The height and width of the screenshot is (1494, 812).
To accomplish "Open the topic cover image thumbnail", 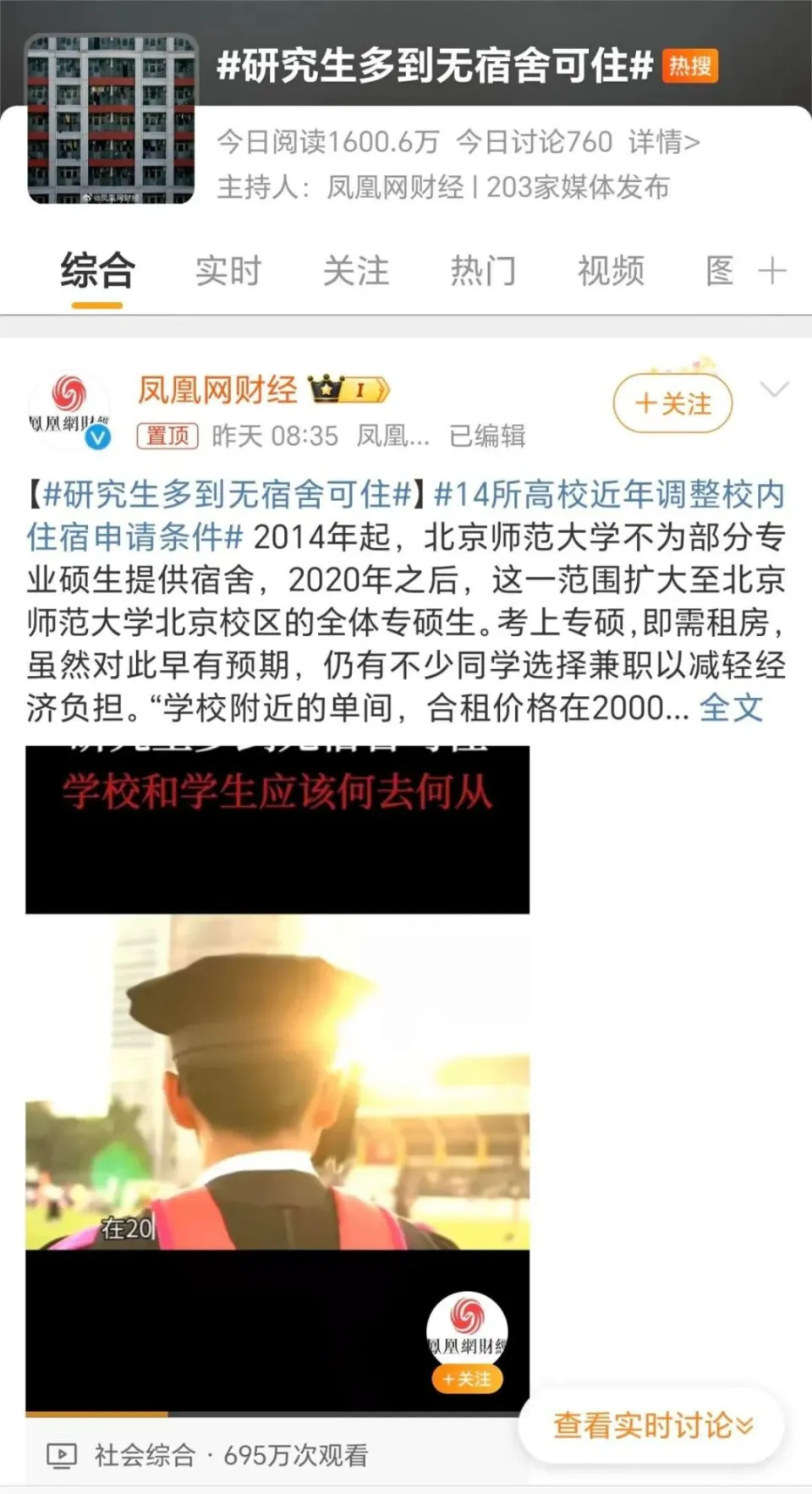I will (112, 118).
